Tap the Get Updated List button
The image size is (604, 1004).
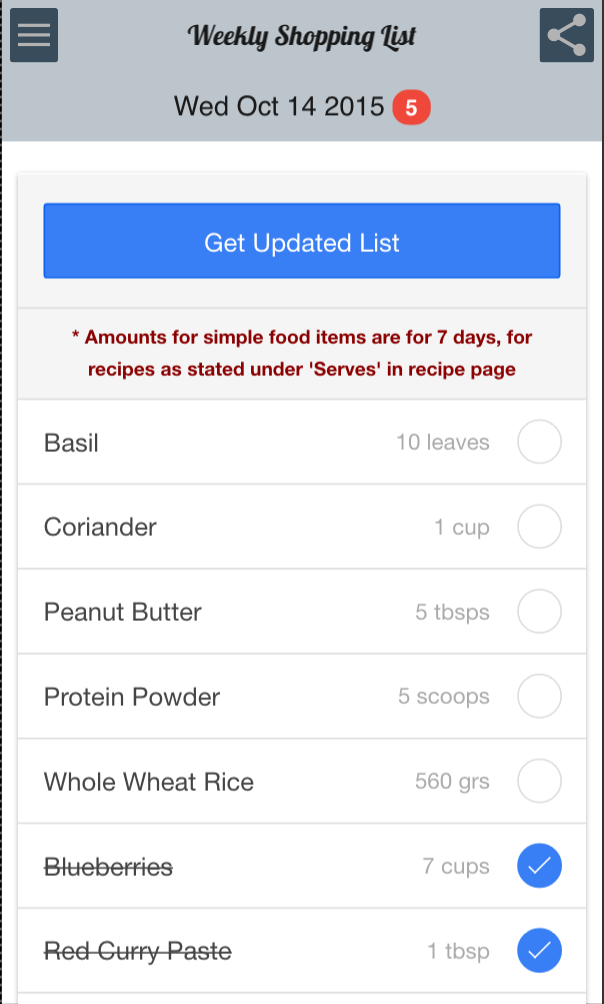tap(301, 241)
